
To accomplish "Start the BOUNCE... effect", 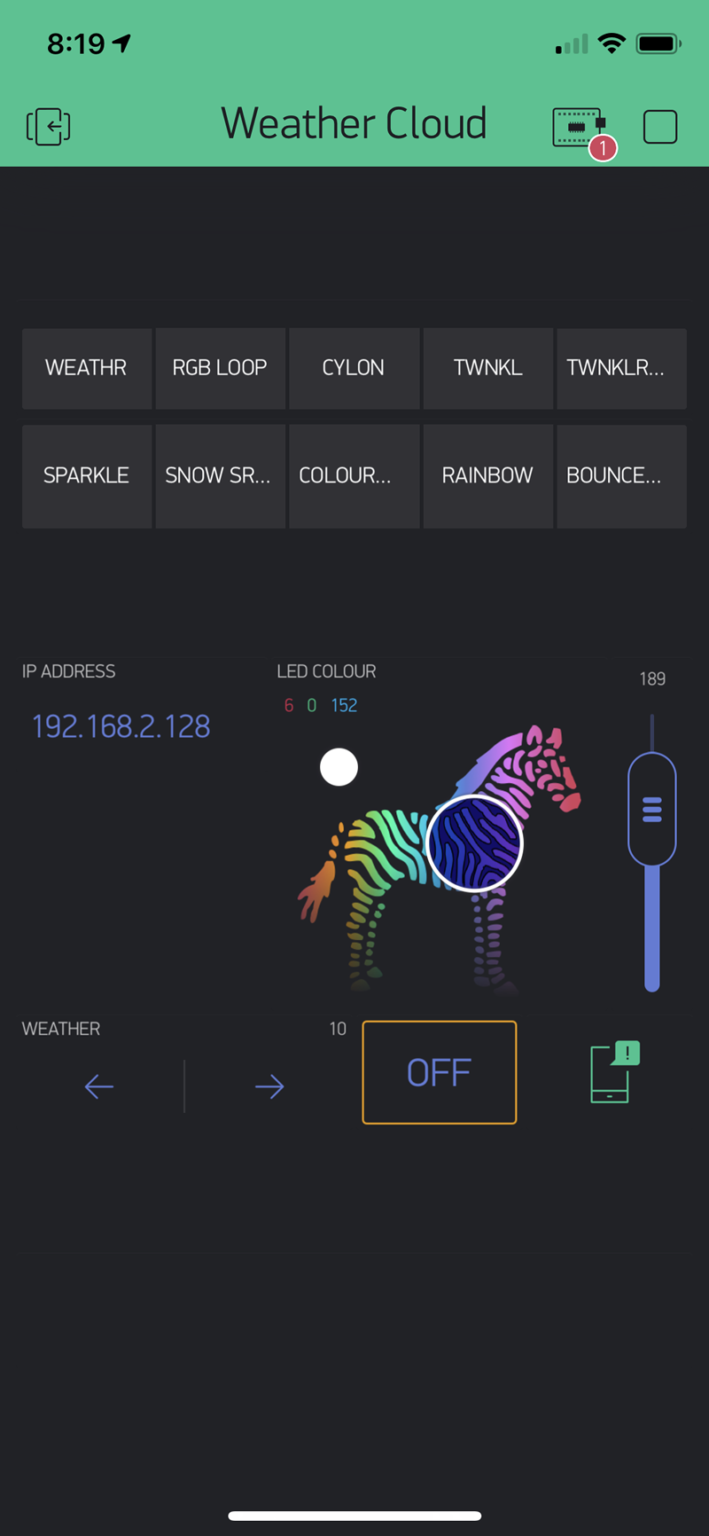I will 621,475.
